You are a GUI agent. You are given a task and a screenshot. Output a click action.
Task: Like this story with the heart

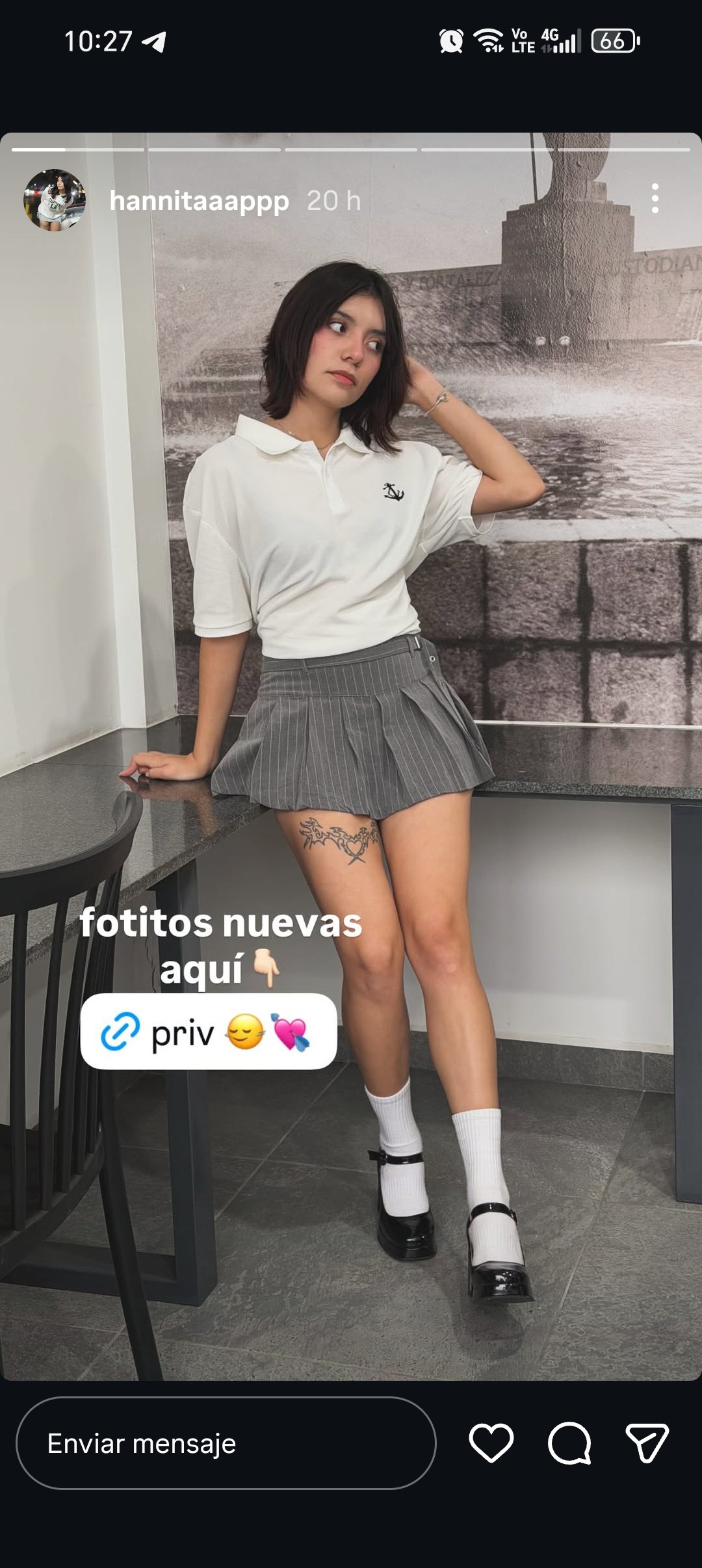pos(491,1443)
